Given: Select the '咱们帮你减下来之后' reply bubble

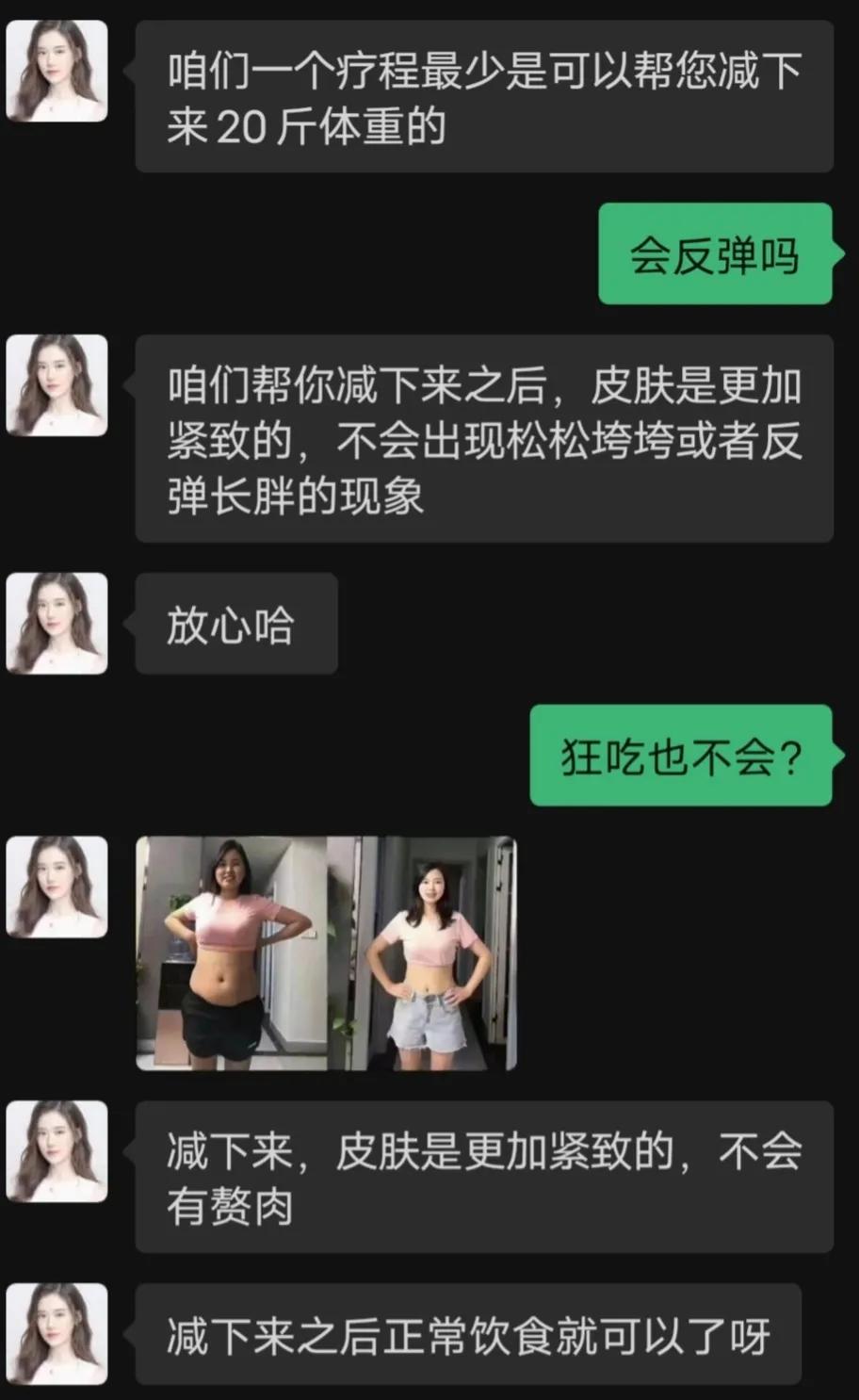Looking at the screenshot, I should coord(485,438).
